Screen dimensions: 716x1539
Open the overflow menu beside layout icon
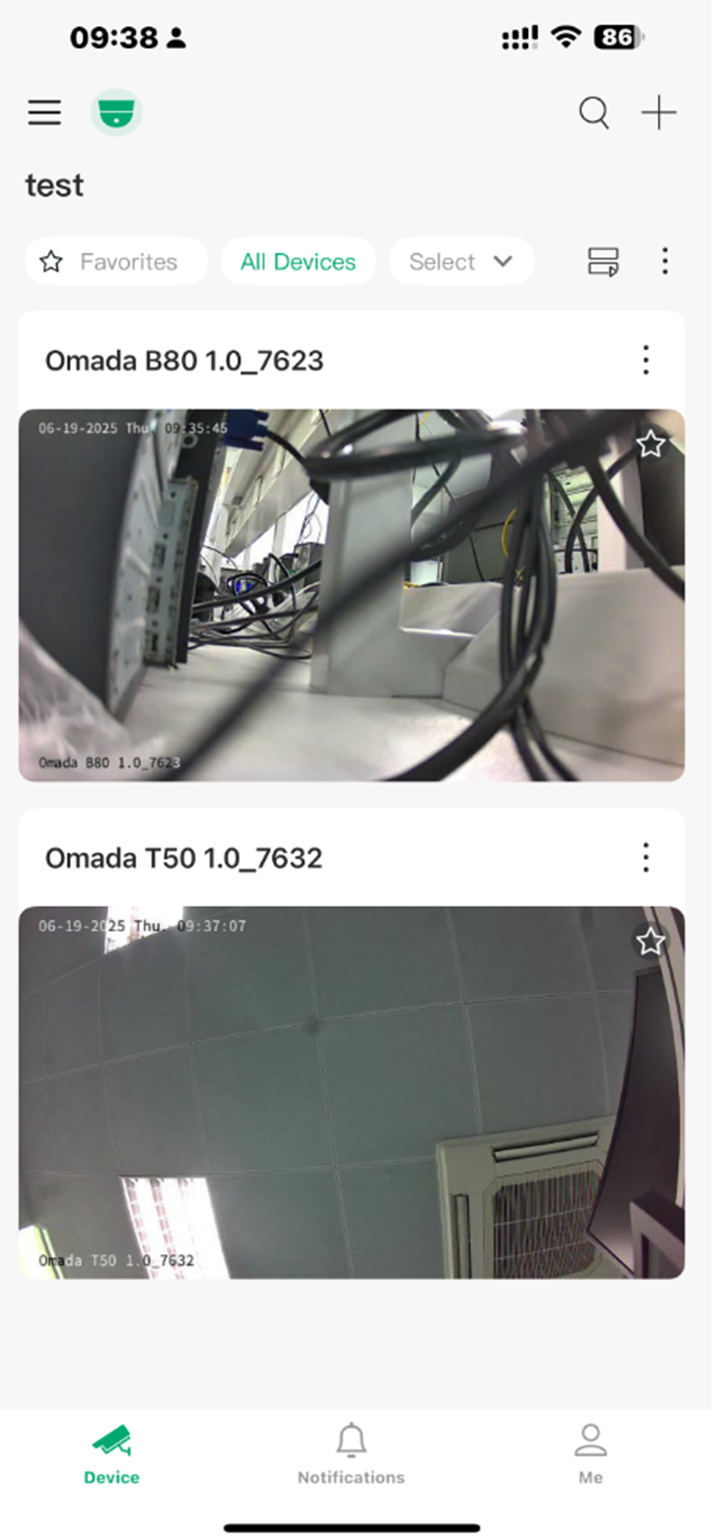[x=665, y=262]
